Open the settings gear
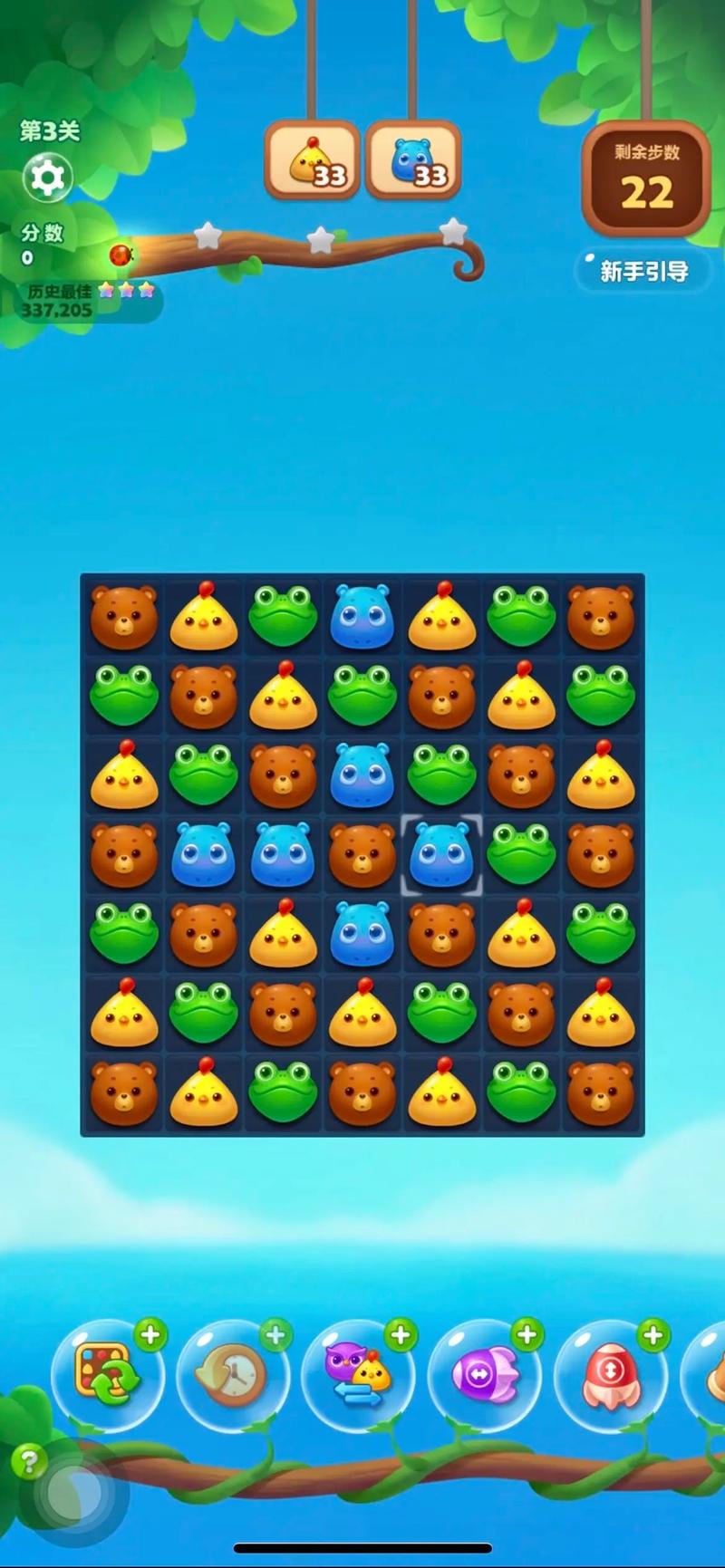Viewport: 725px width, 1568px height. coord(47,178)
